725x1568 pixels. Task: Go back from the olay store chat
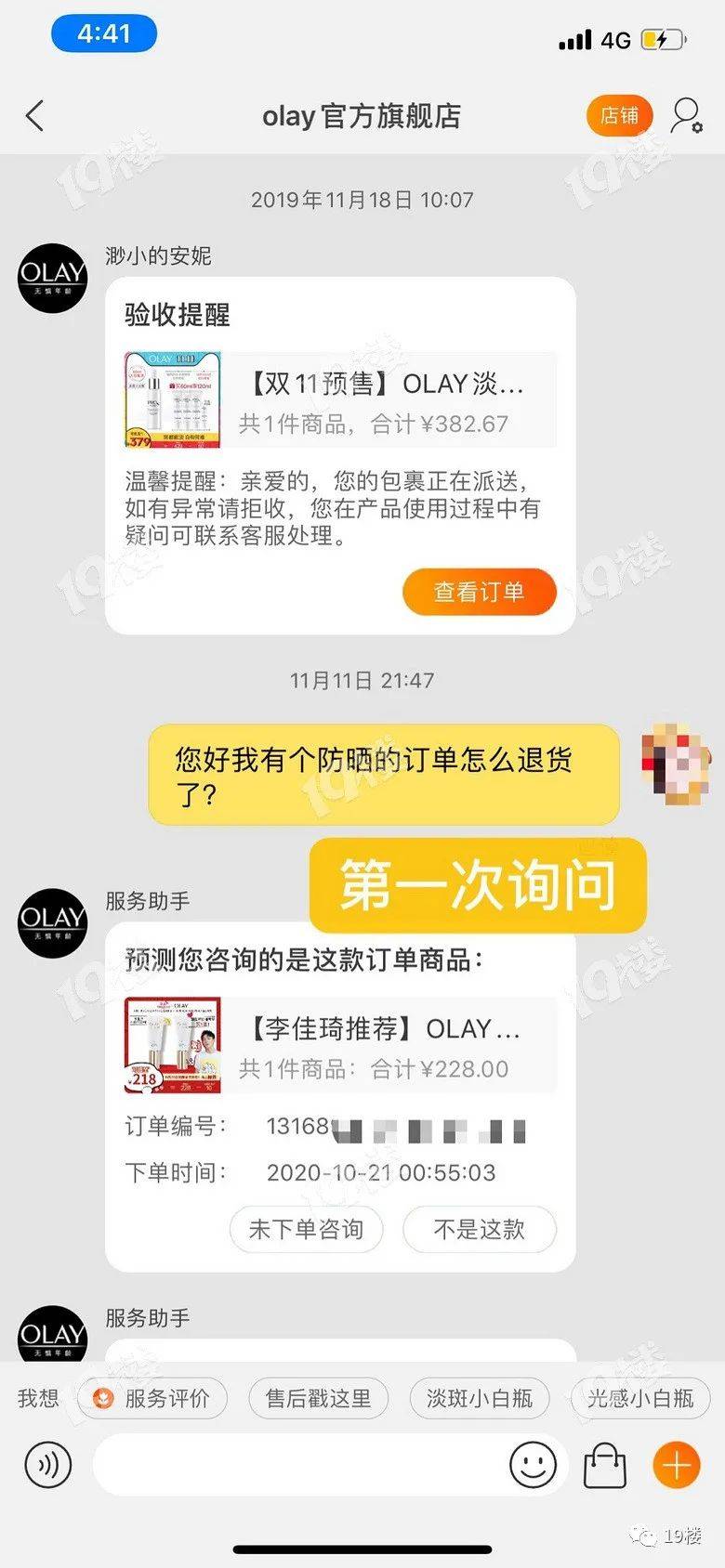(x=35, y=116)
